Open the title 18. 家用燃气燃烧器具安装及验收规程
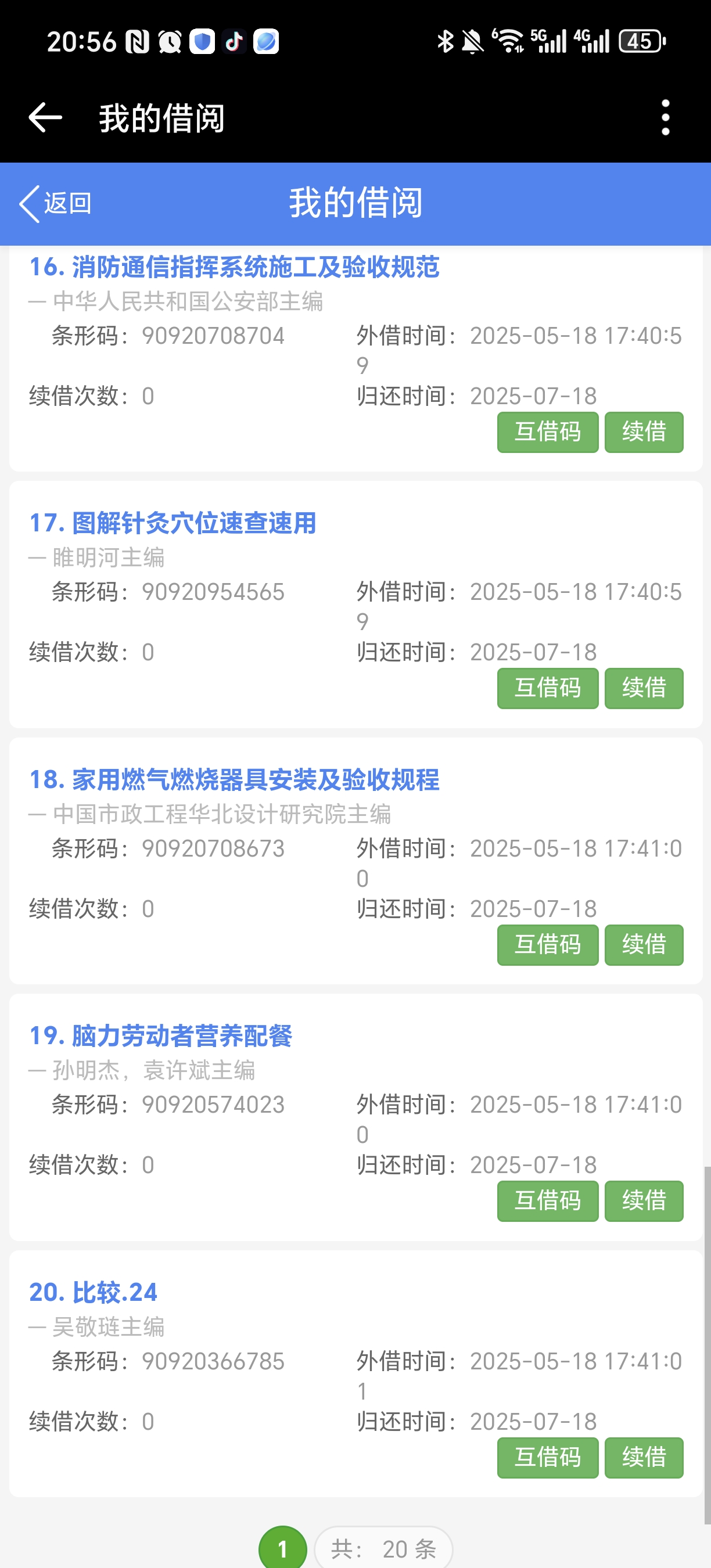 pyautogui.click(x=234, y=780)
